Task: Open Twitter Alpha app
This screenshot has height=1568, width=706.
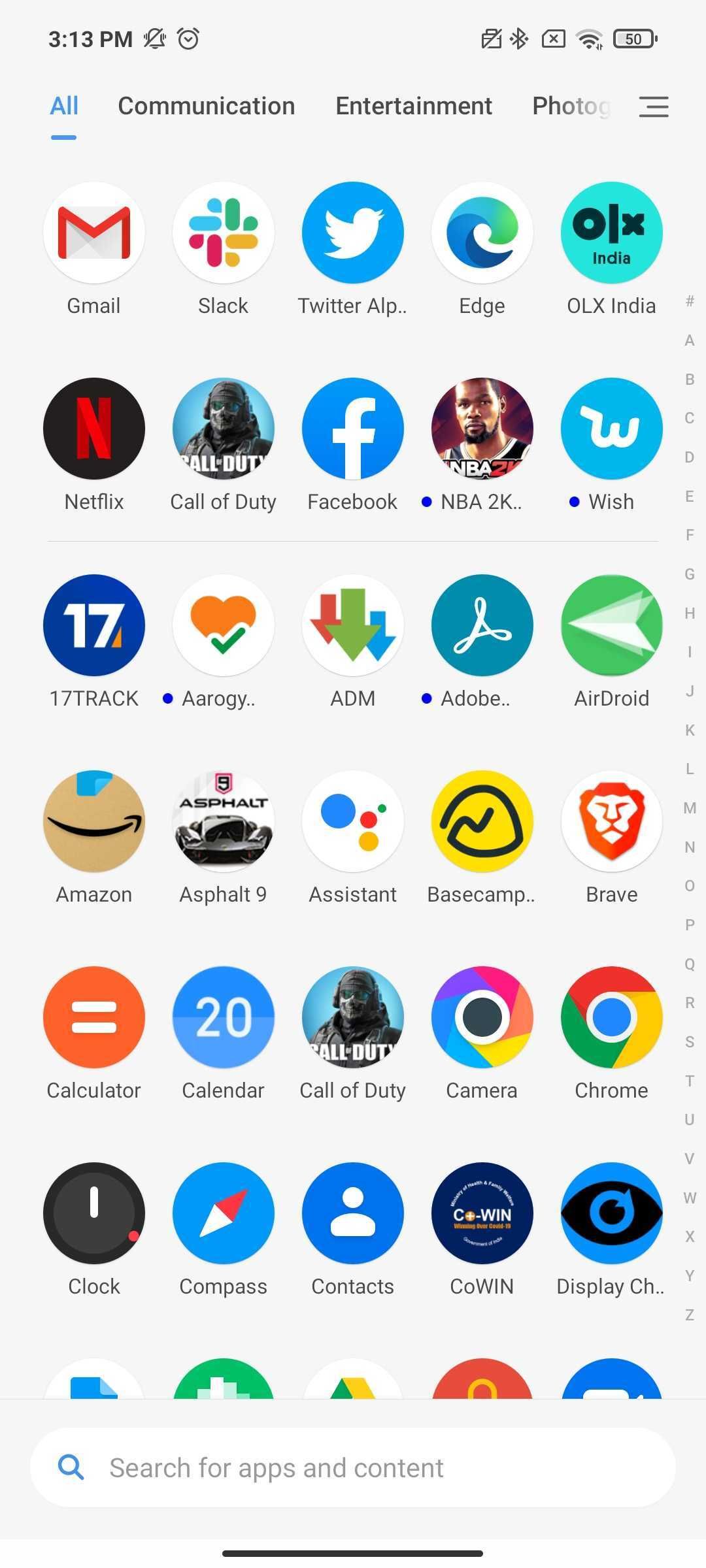Action: 352,233
